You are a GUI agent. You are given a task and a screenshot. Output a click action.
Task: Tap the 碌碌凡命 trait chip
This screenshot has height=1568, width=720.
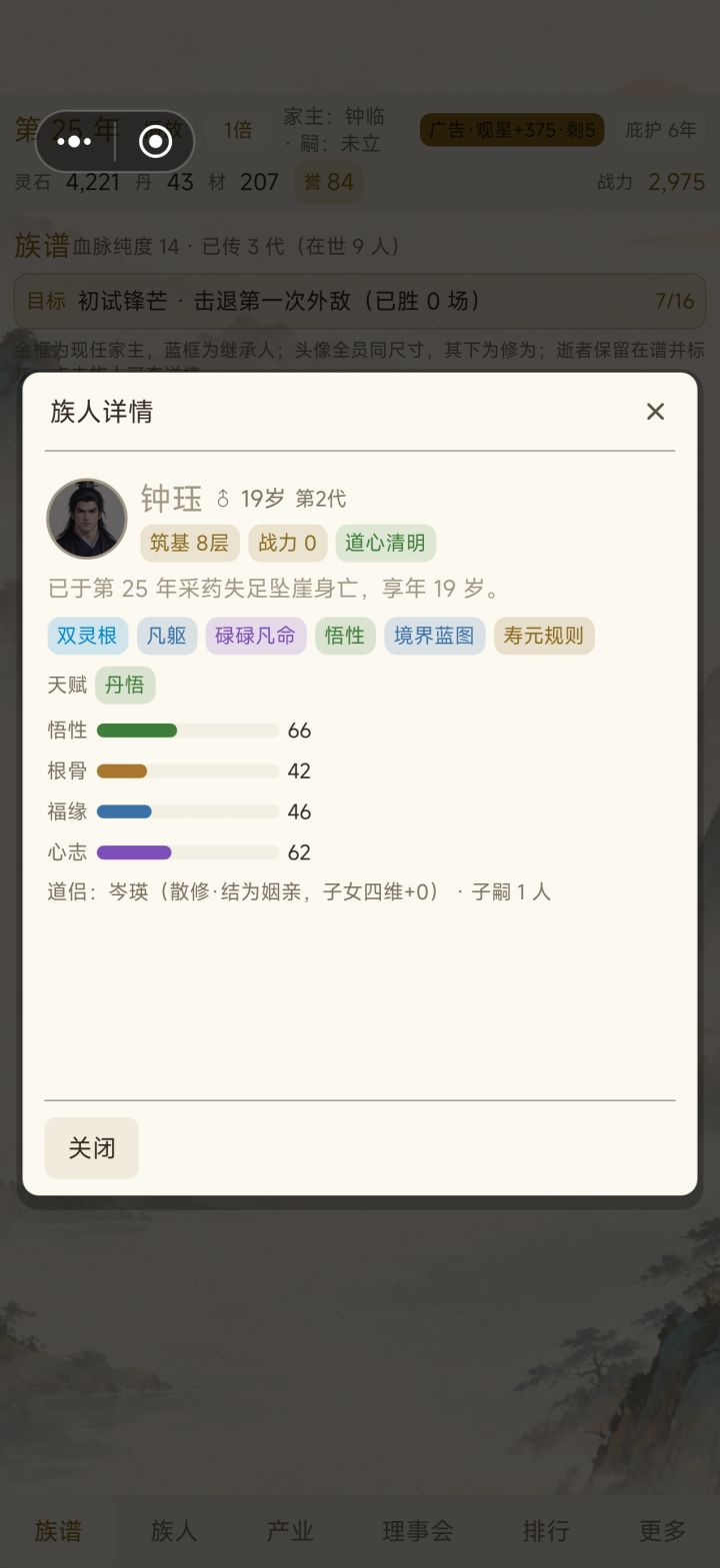click(255, 636)
